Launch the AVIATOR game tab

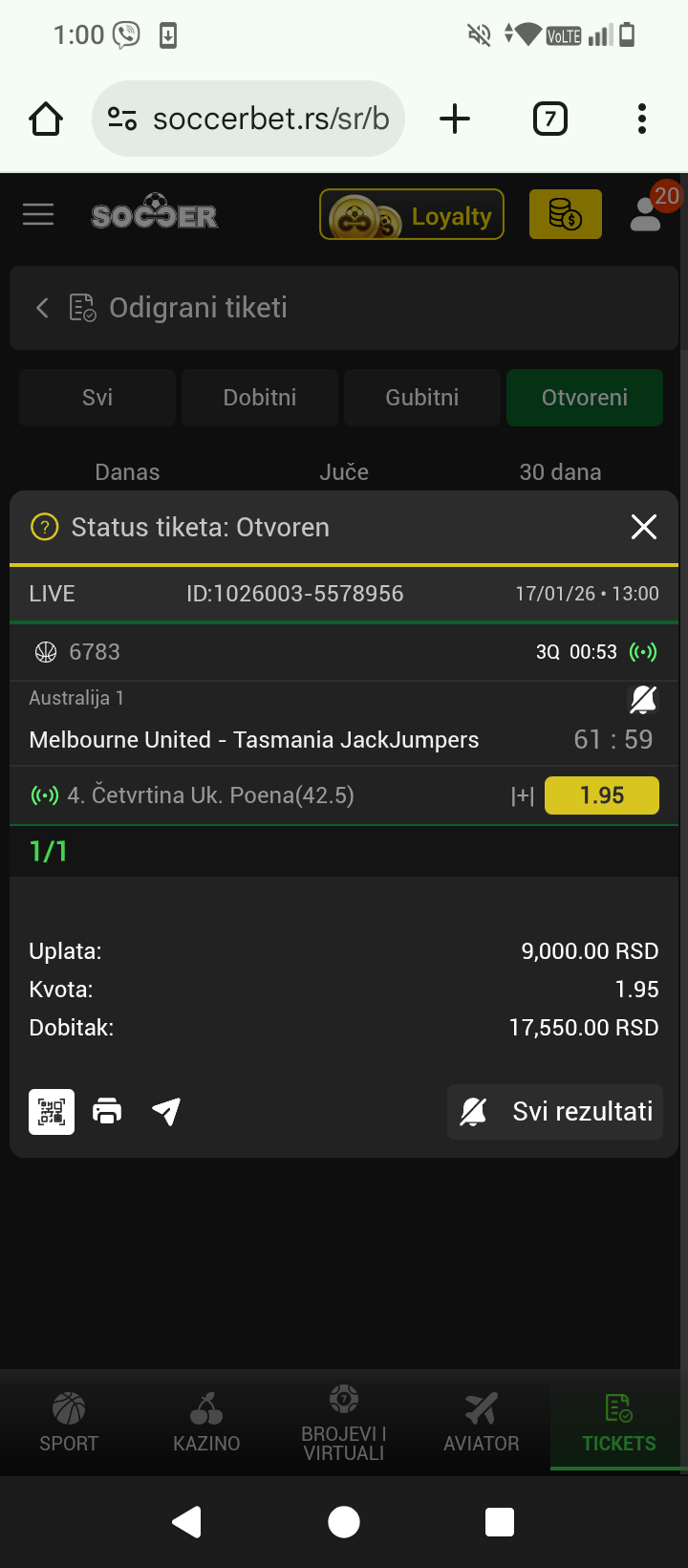[482, 1424]
